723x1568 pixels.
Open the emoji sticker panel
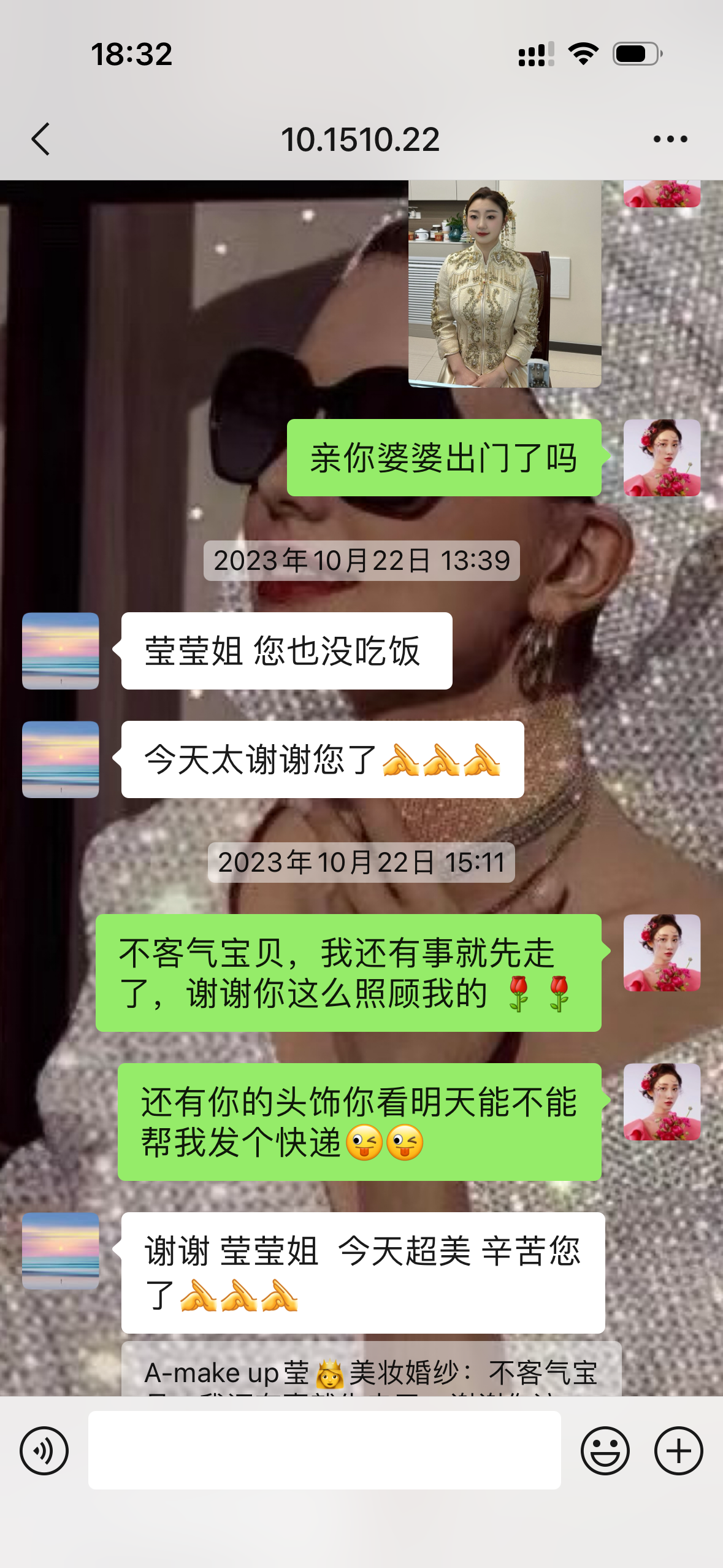(x=605, y=1451)
